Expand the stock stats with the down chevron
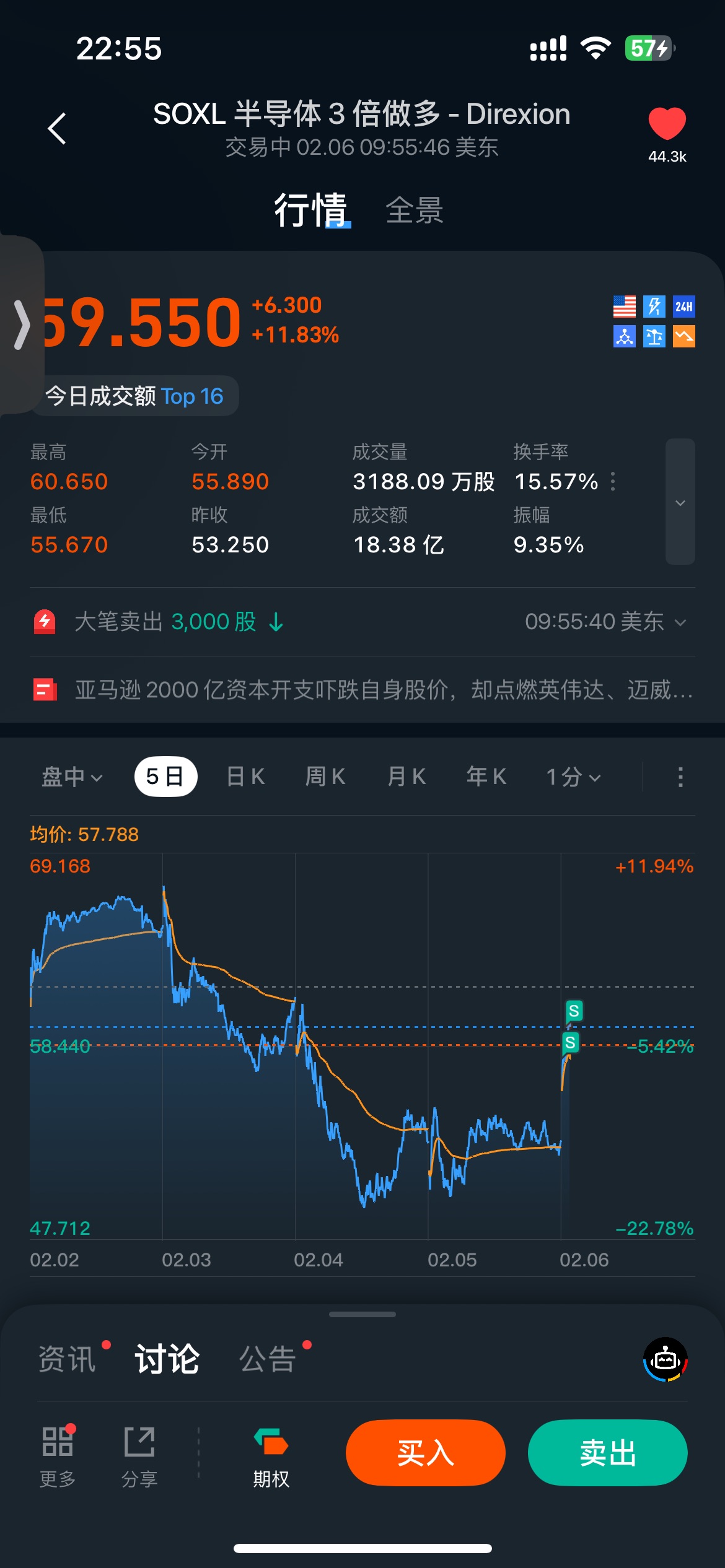Image resolution: width=725 pixels, height=1568 pixels. [x=680, y=502]
